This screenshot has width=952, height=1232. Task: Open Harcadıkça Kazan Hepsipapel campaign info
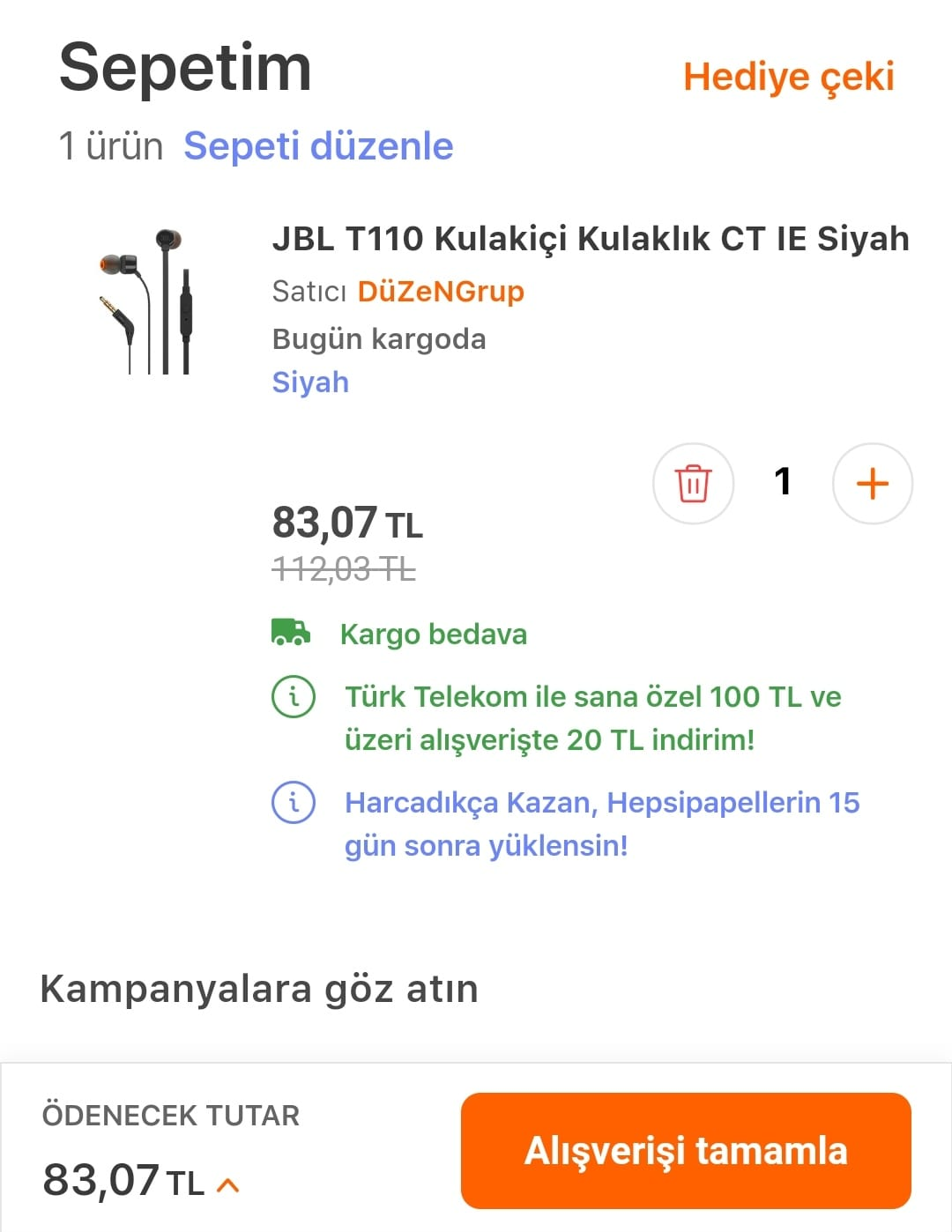pyautogui.click(x=294, y=803)
